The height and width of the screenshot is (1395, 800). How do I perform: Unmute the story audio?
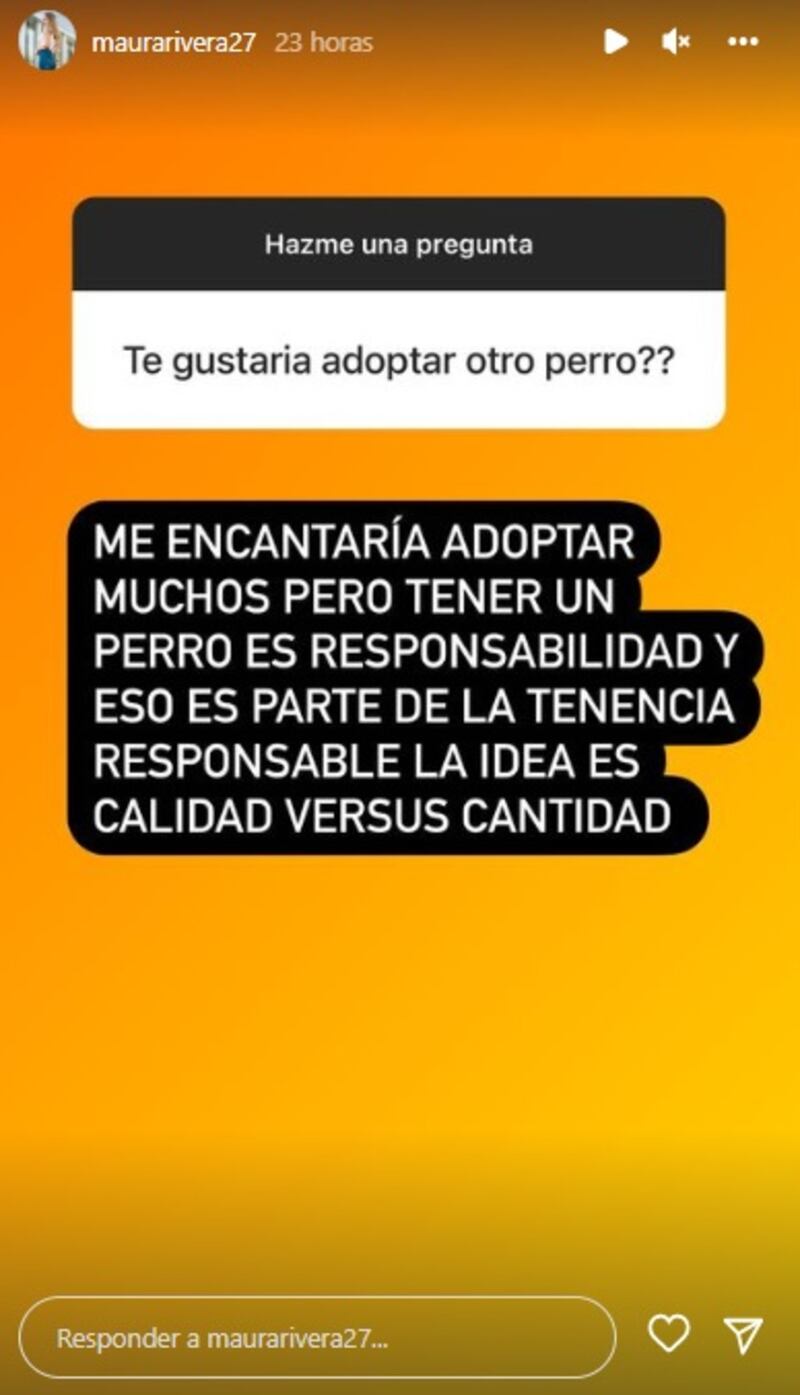(676, 41)
